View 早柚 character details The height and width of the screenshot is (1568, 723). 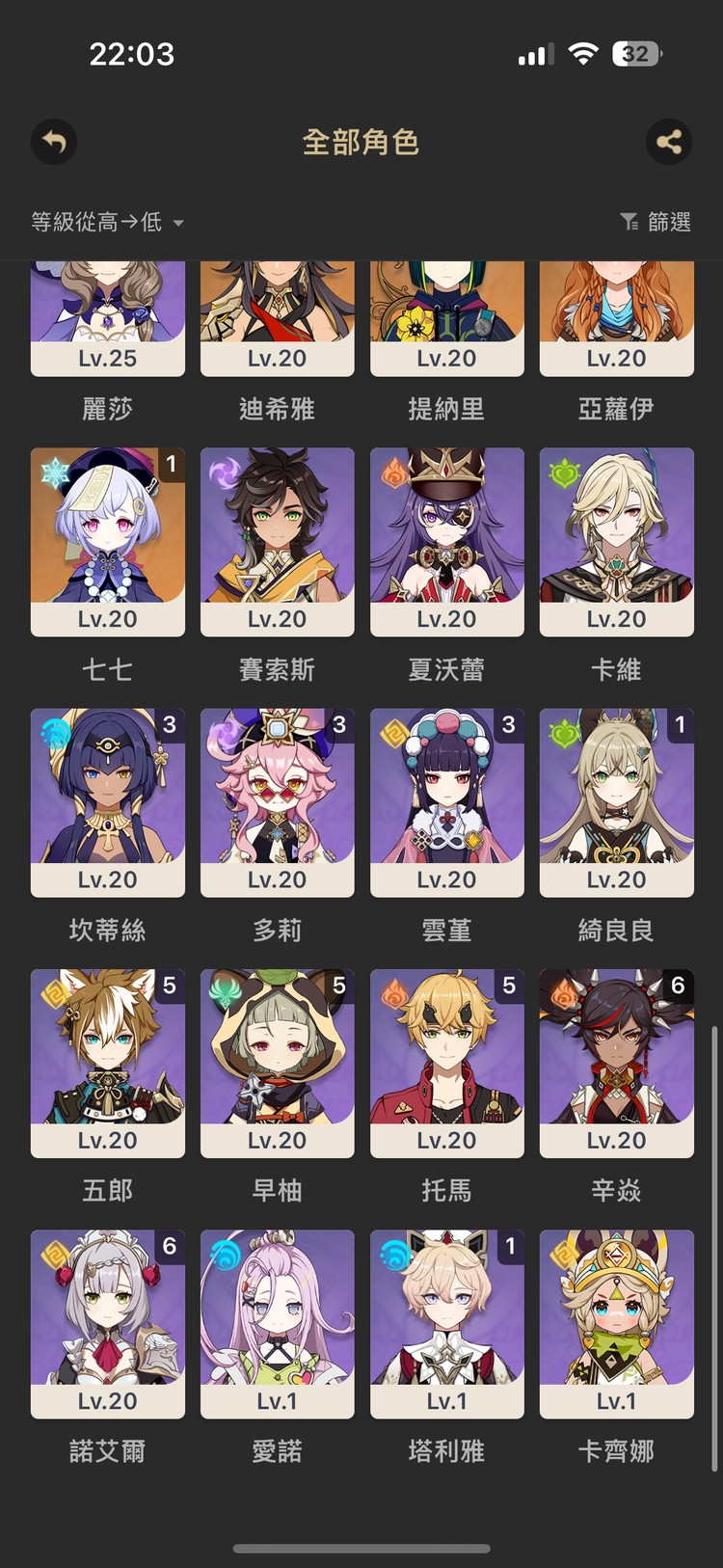(277, 1061)
